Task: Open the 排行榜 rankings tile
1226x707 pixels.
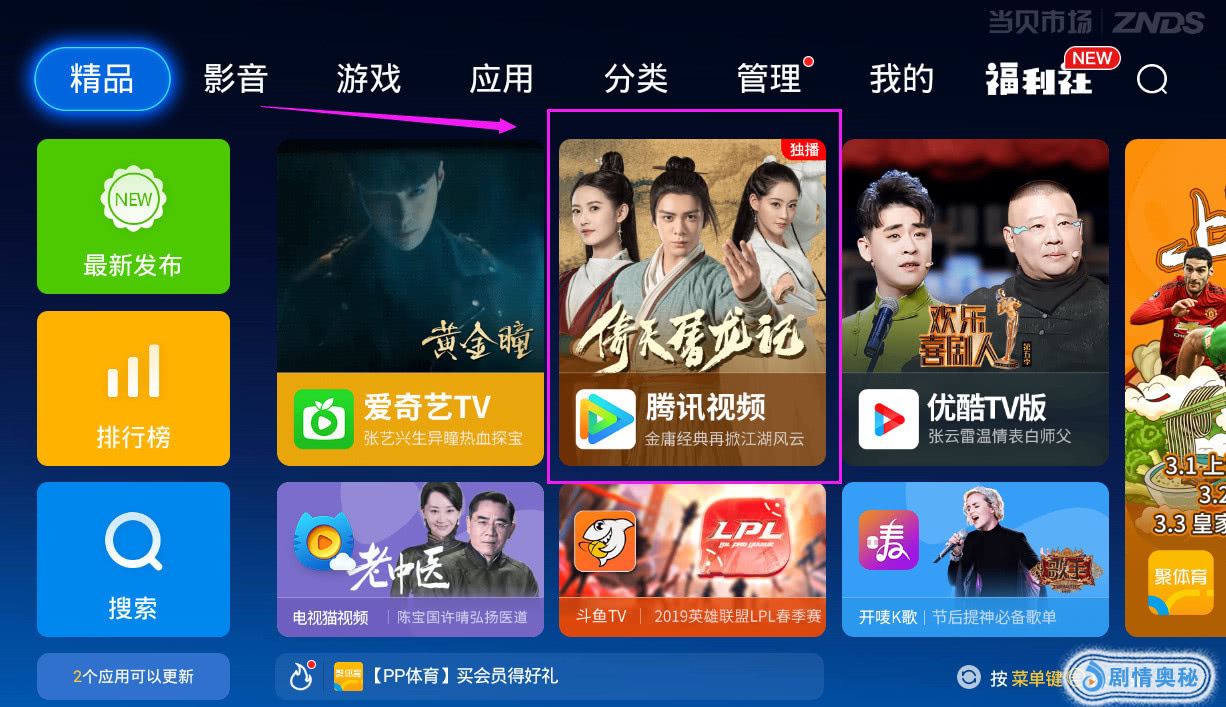Action: [133, 388]
